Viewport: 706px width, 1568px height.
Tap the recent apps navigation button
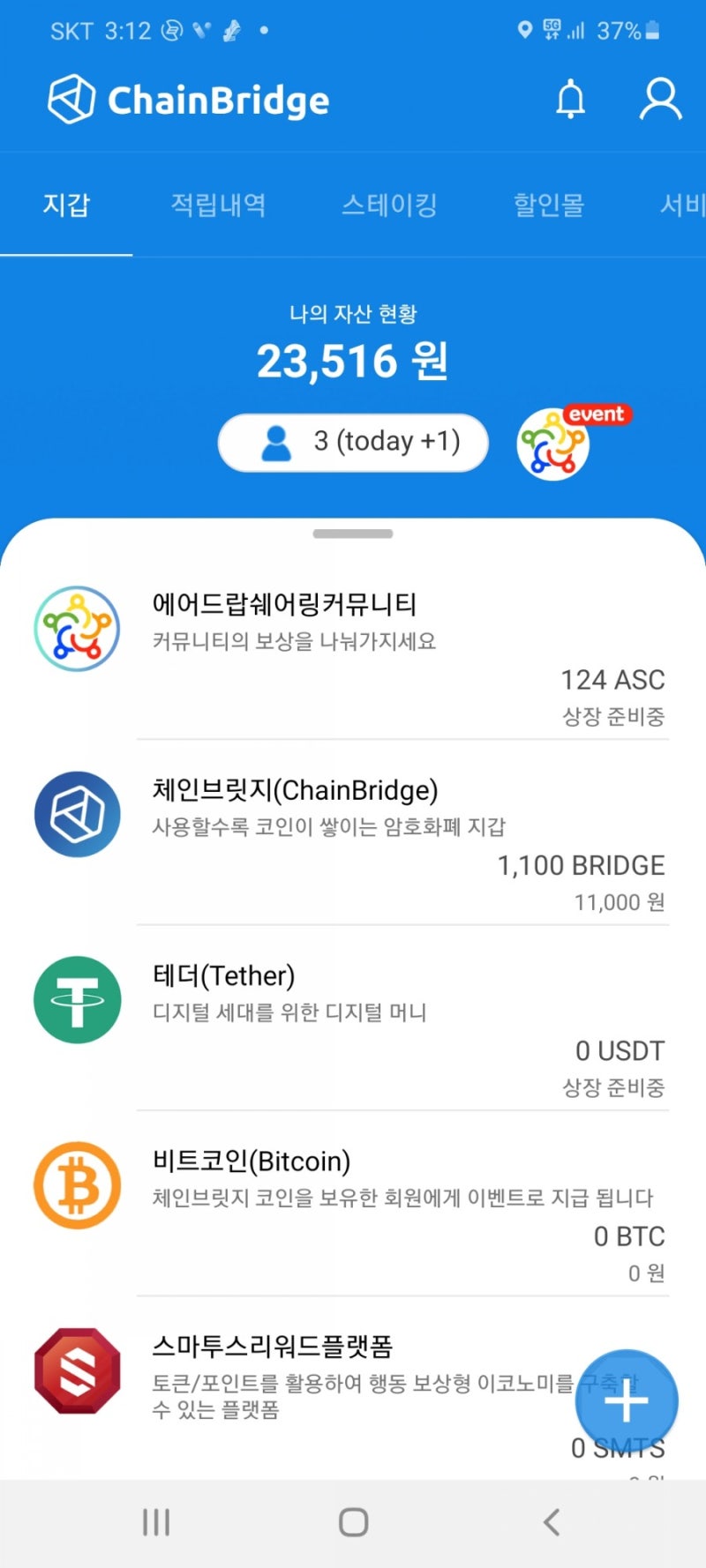point(155,1521)
